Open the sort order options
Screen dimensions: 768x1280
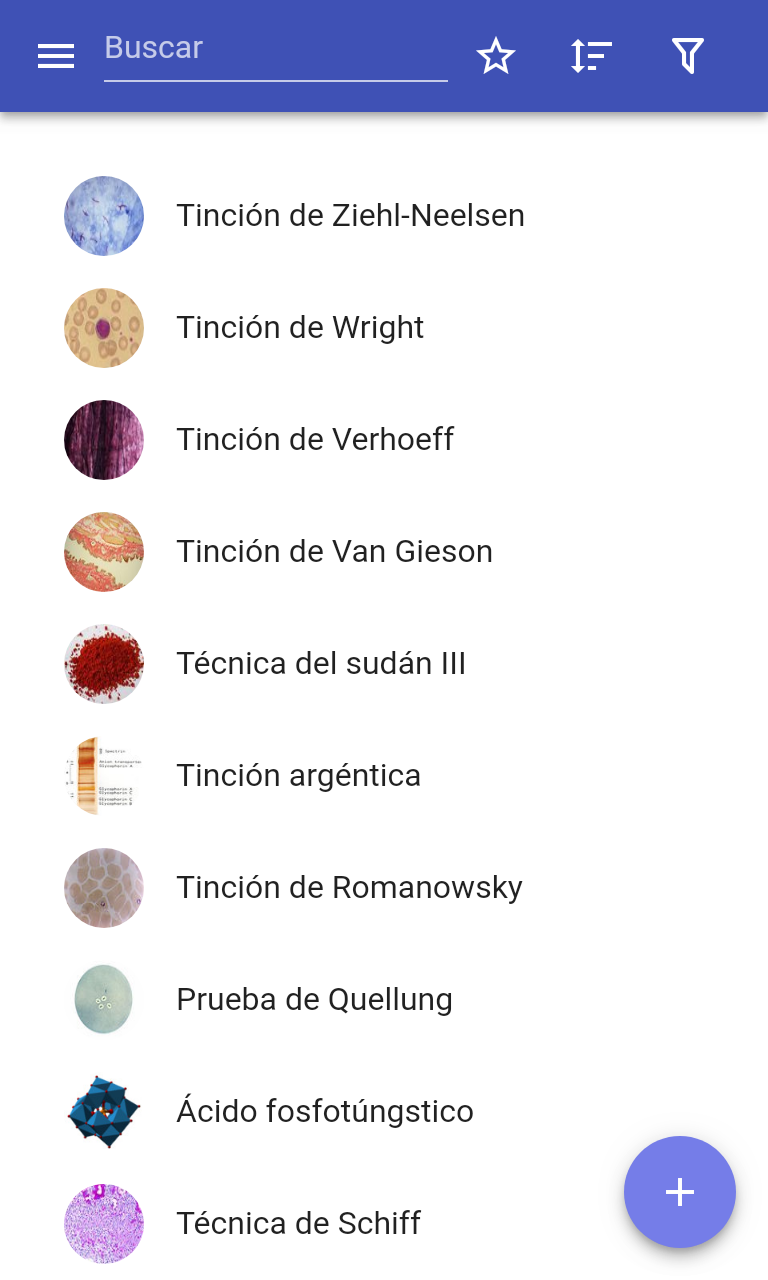pyautogui.click(x=591, y=57)
